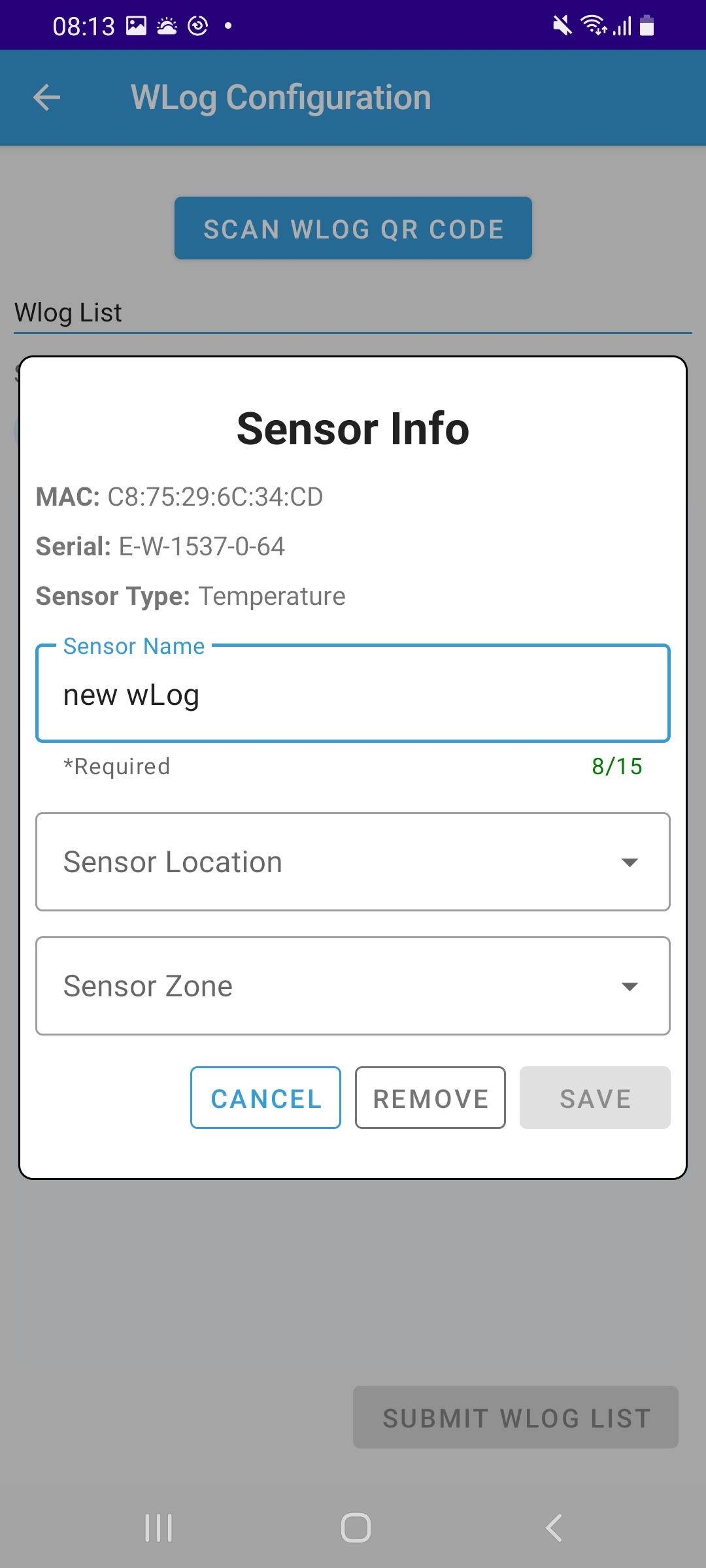Remove this sensor
Viewport: 706px width, 1568px height.
click(430, 1098)
